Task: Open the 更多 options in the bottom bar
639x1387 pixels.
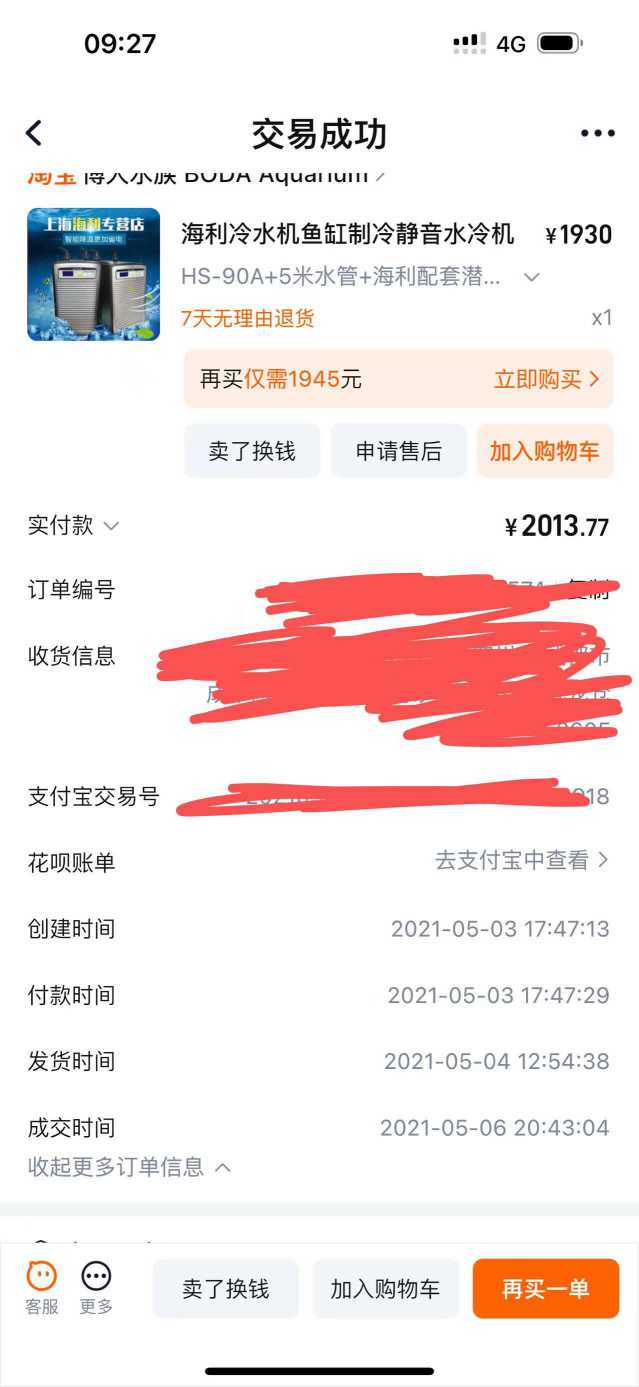Action: [96, 1287]
